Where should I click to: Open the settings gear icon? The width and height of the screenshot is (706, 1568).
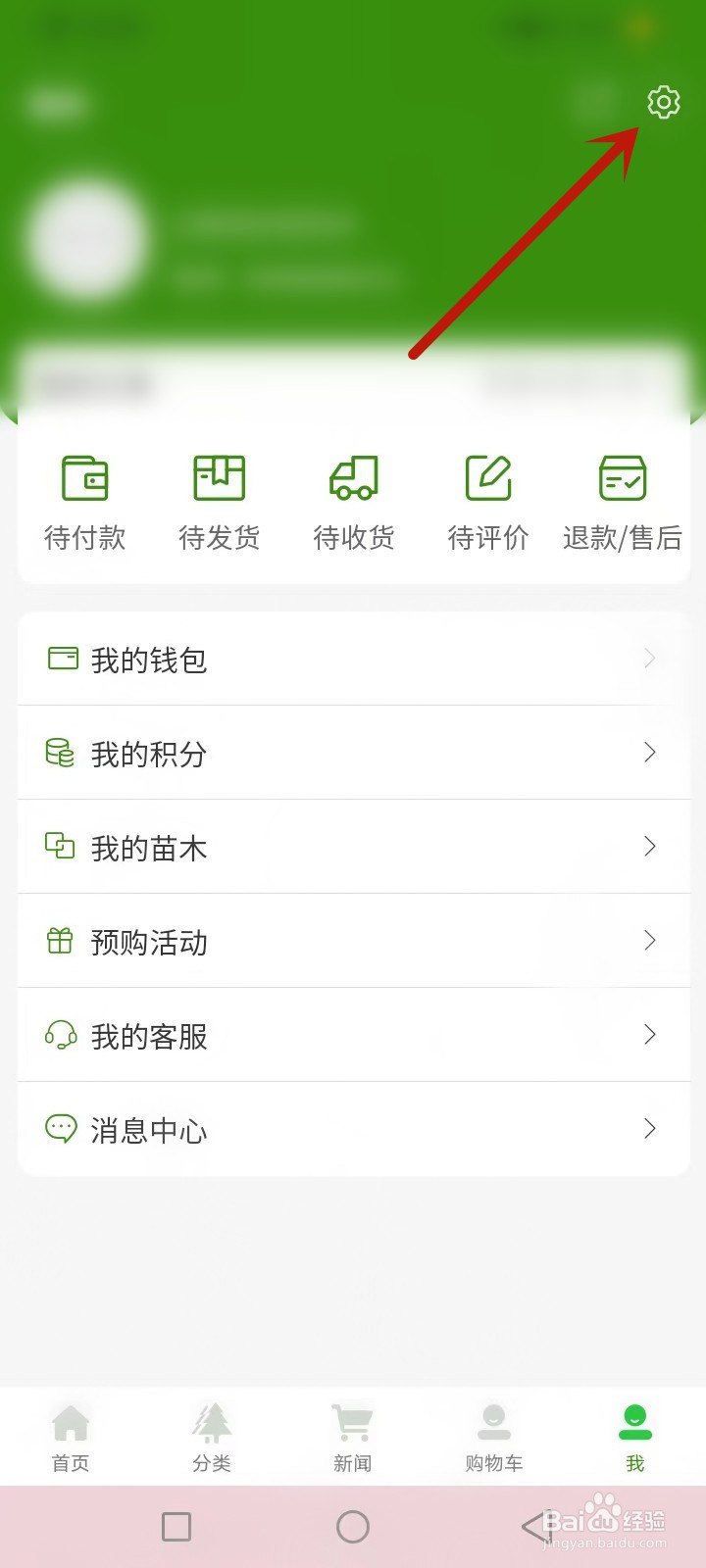point(664,102)
